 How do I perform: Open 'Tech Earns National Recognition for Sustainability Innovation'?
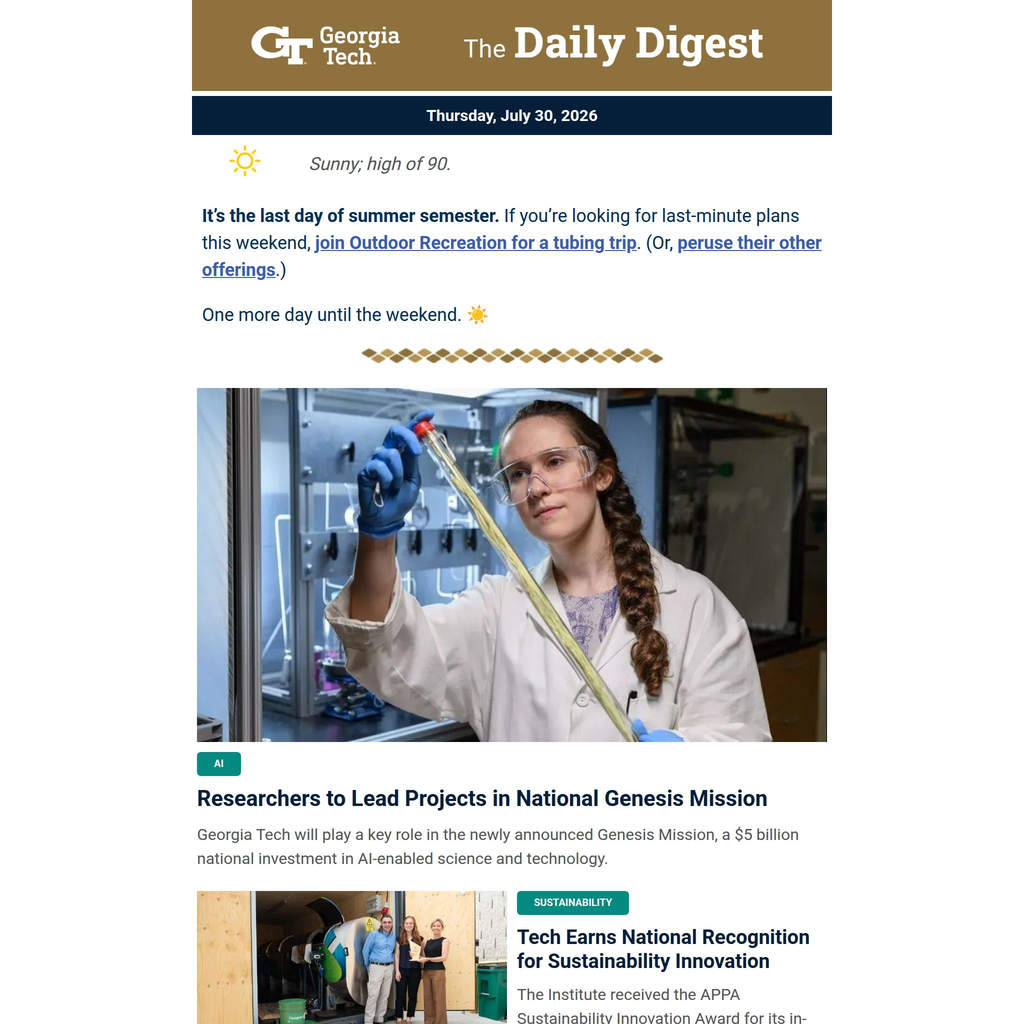point(663,949)
